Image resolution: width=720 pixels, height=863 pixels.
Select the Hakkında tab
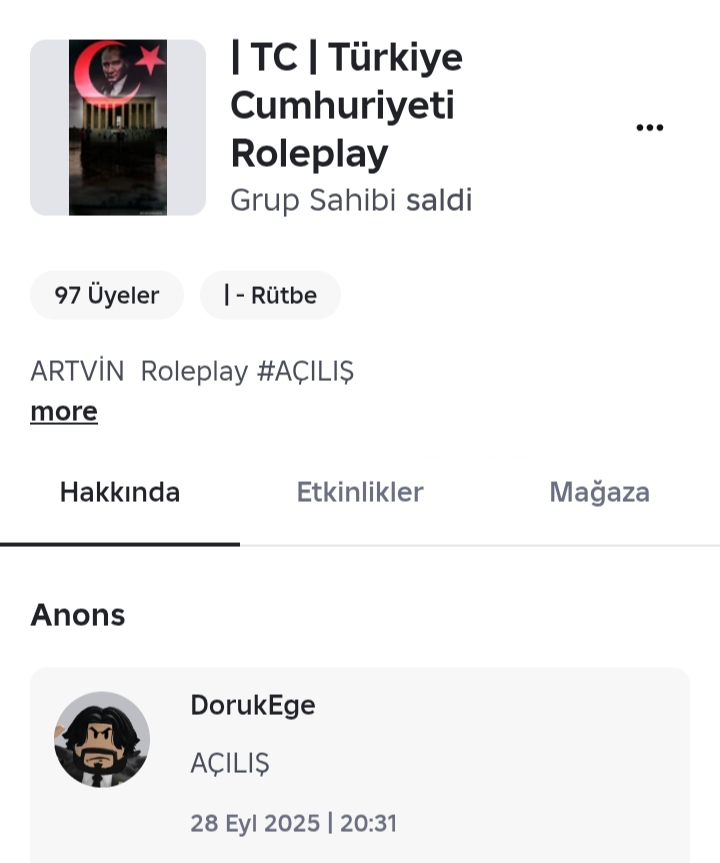[x=120, y=492]
